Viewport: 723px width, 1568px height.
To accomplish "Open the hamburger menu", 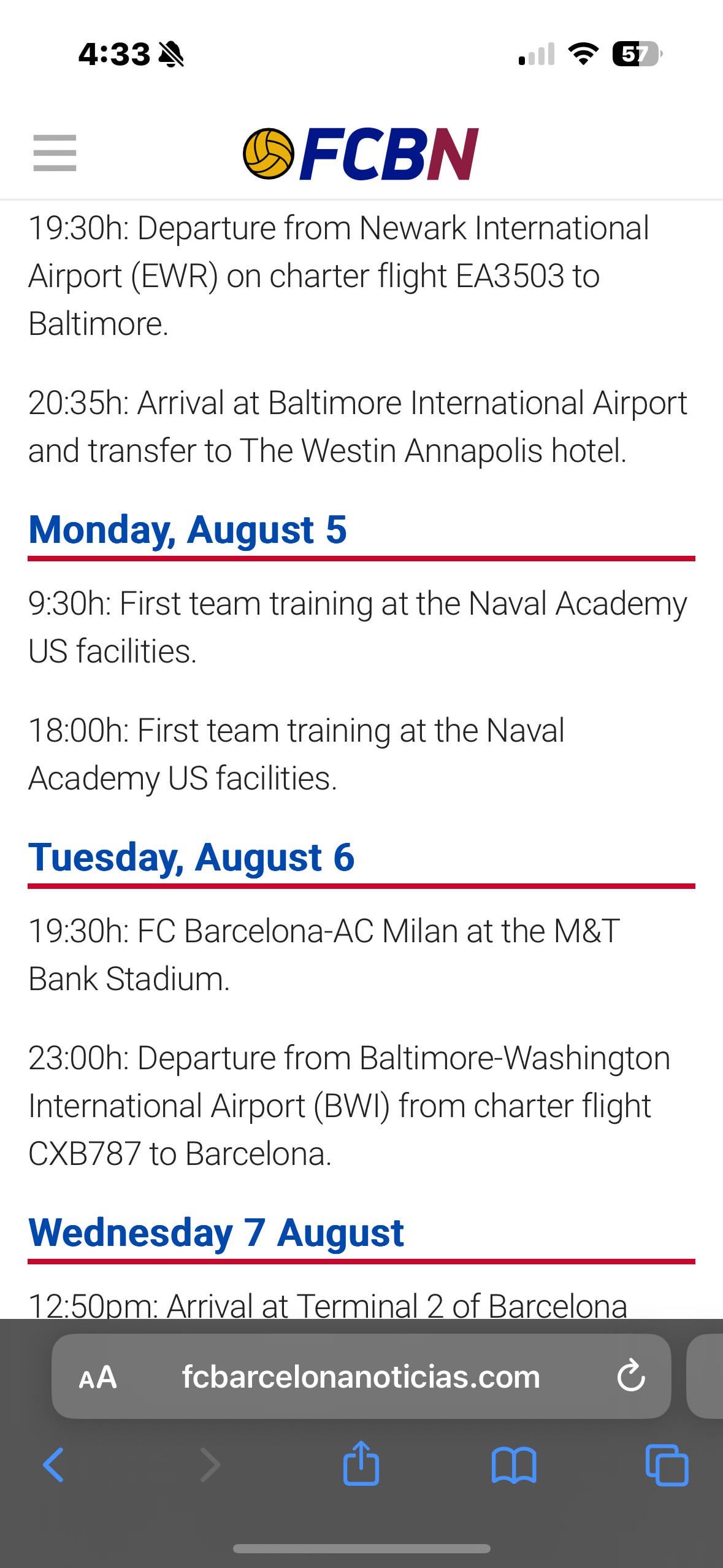I will (x=55, y=153).
